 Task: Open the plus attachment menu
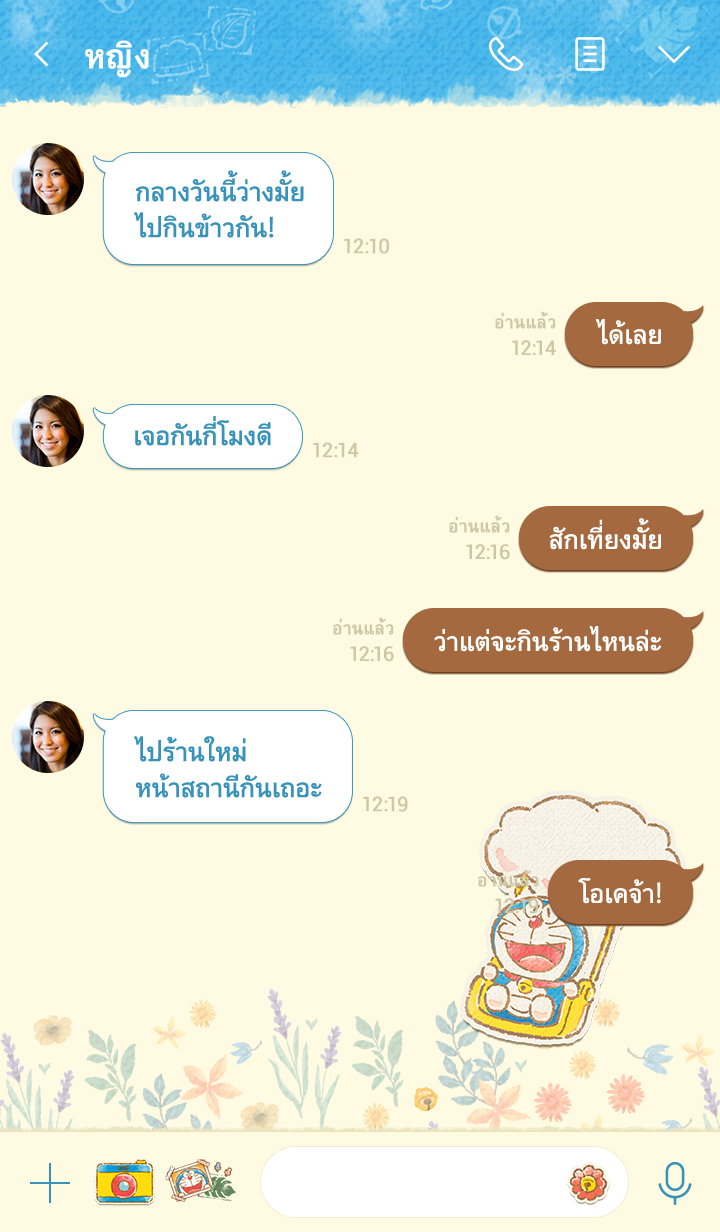pos(50,1183)
